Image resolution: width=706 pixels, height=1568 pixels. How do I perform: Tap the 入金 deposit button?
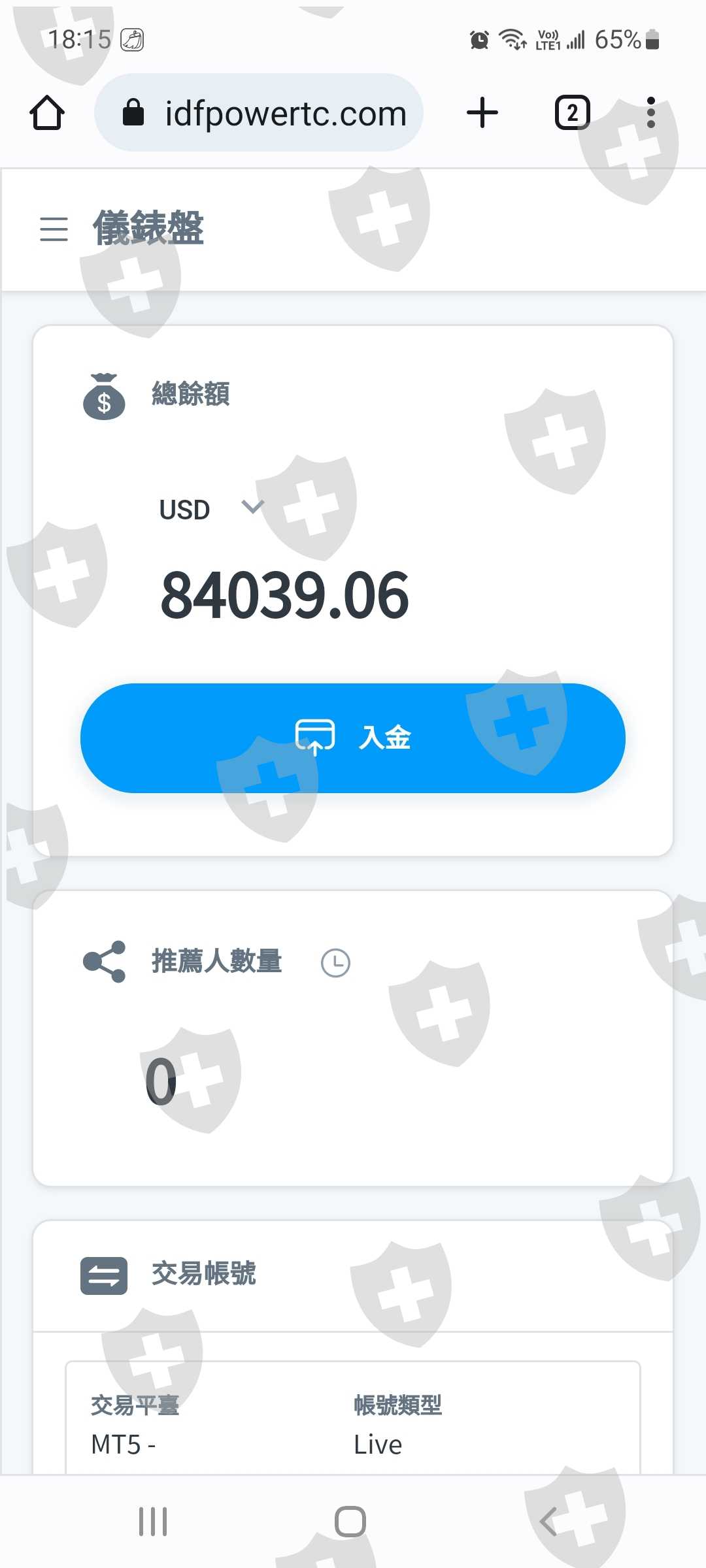click(x=353, y=738)
